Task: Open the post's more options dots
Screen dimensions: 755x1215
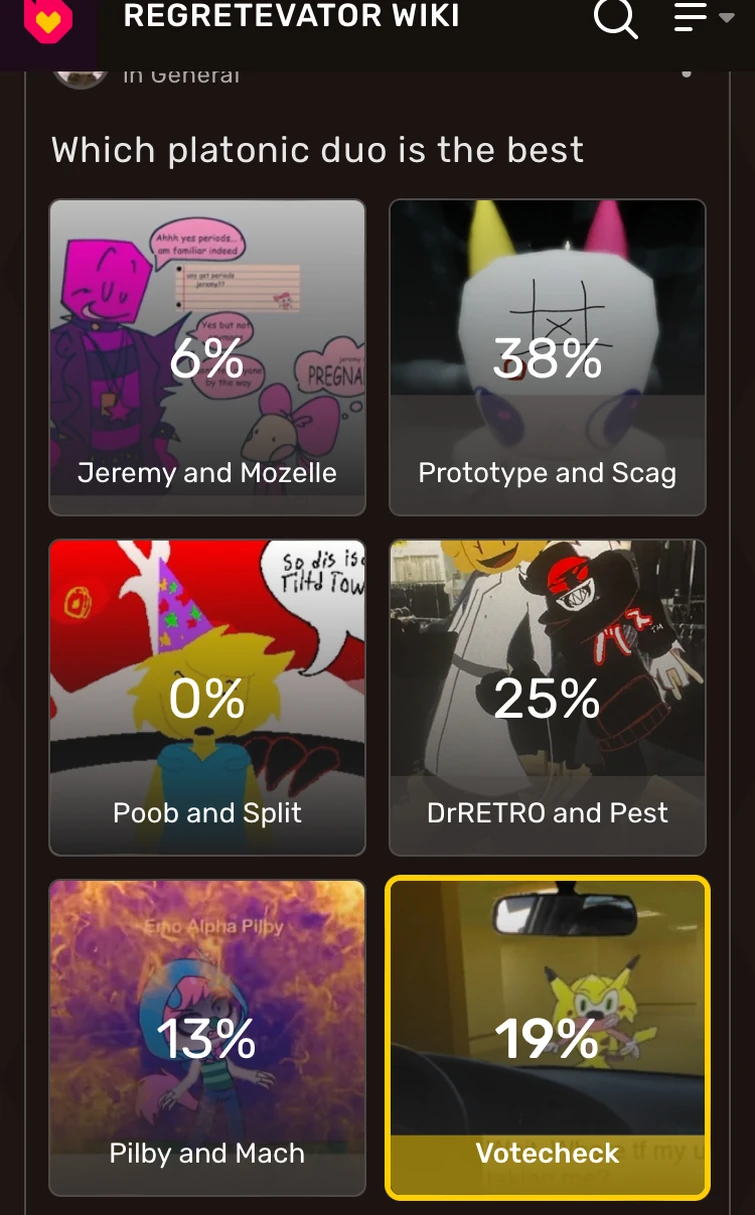Action: (x=686, y=74)
